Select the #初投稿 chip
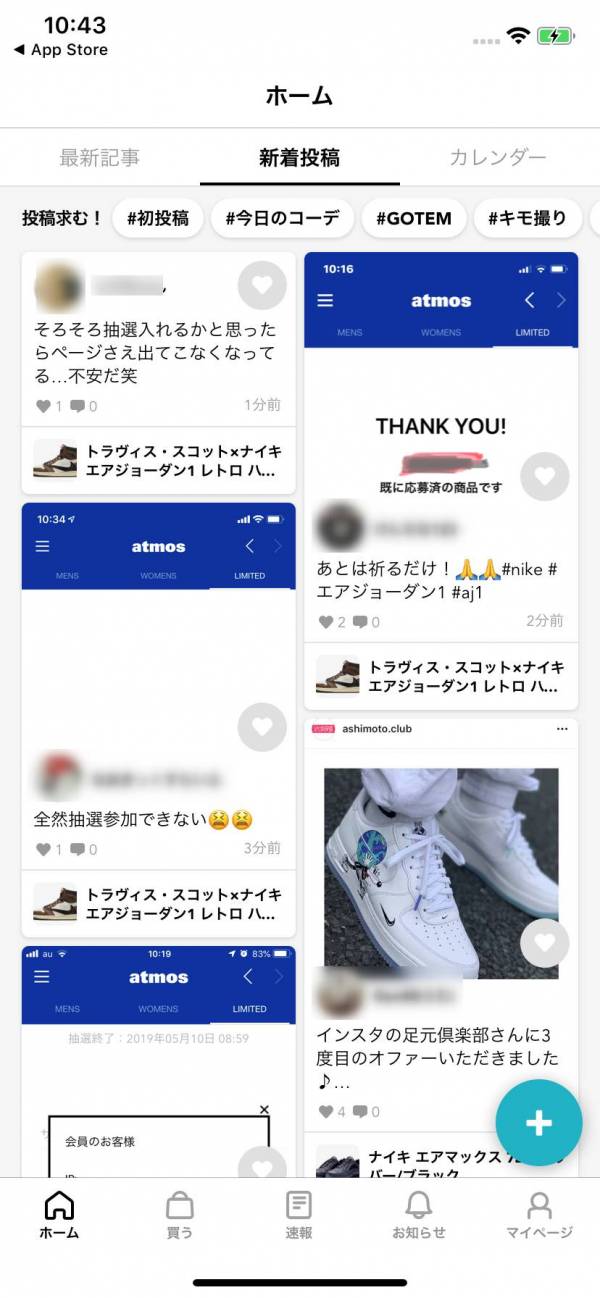Viewport: 600px width, 1298px height. click(x=158, y=218)
